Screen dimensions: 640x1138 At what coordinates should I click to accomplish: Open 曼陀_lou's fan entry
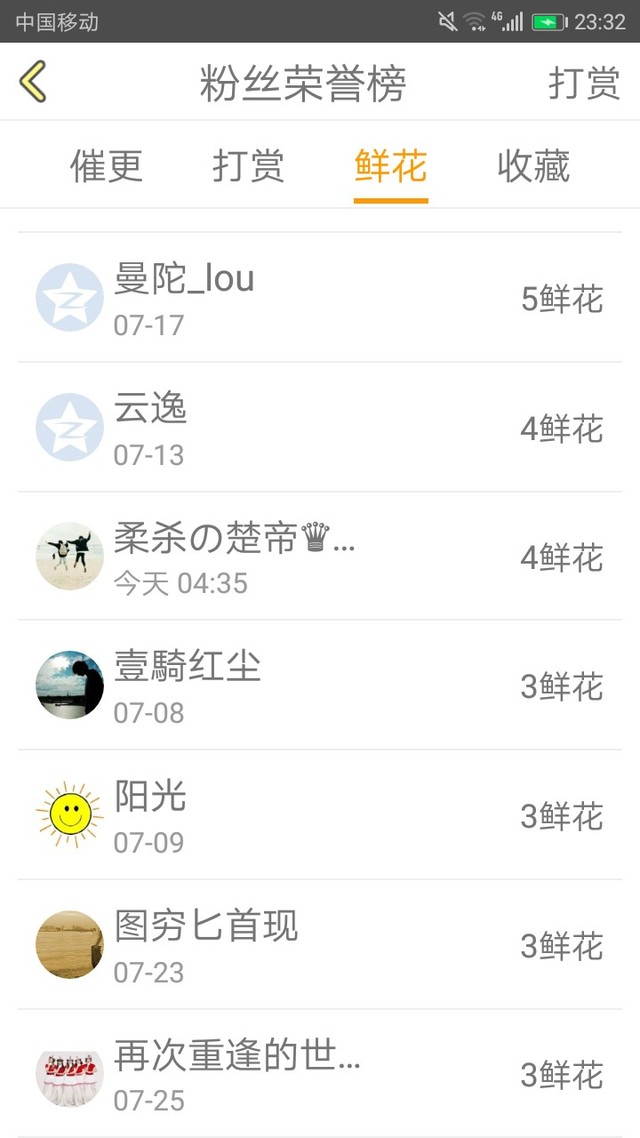[x=320, y=298]
